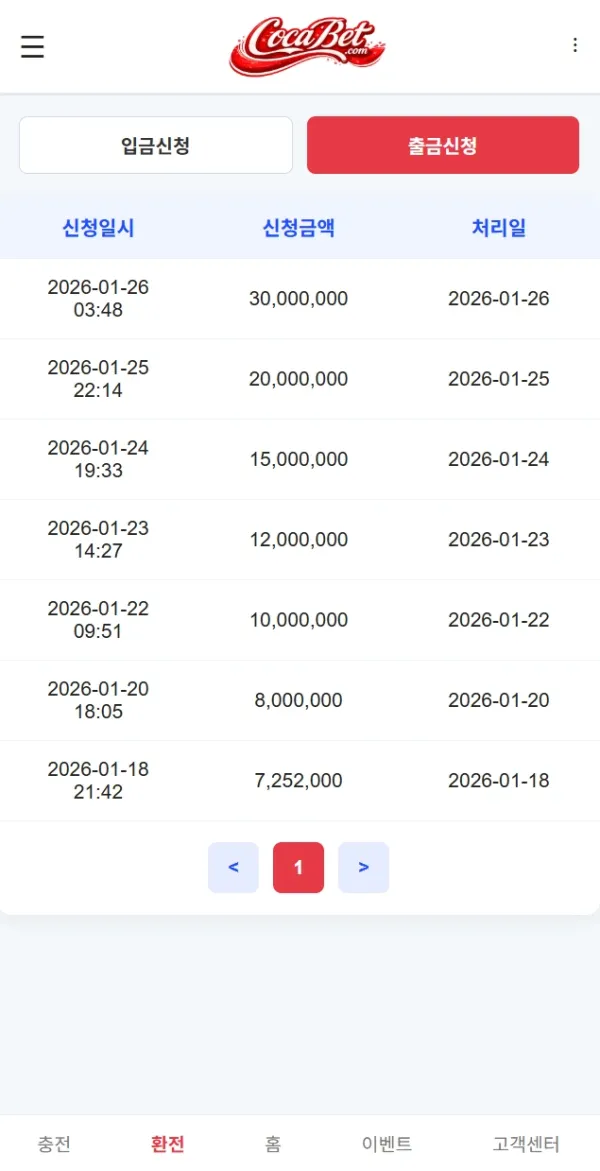Open the 환전 tab in bottom navigation
This screenshot has height=1171, width=600.
(168, 1144)
